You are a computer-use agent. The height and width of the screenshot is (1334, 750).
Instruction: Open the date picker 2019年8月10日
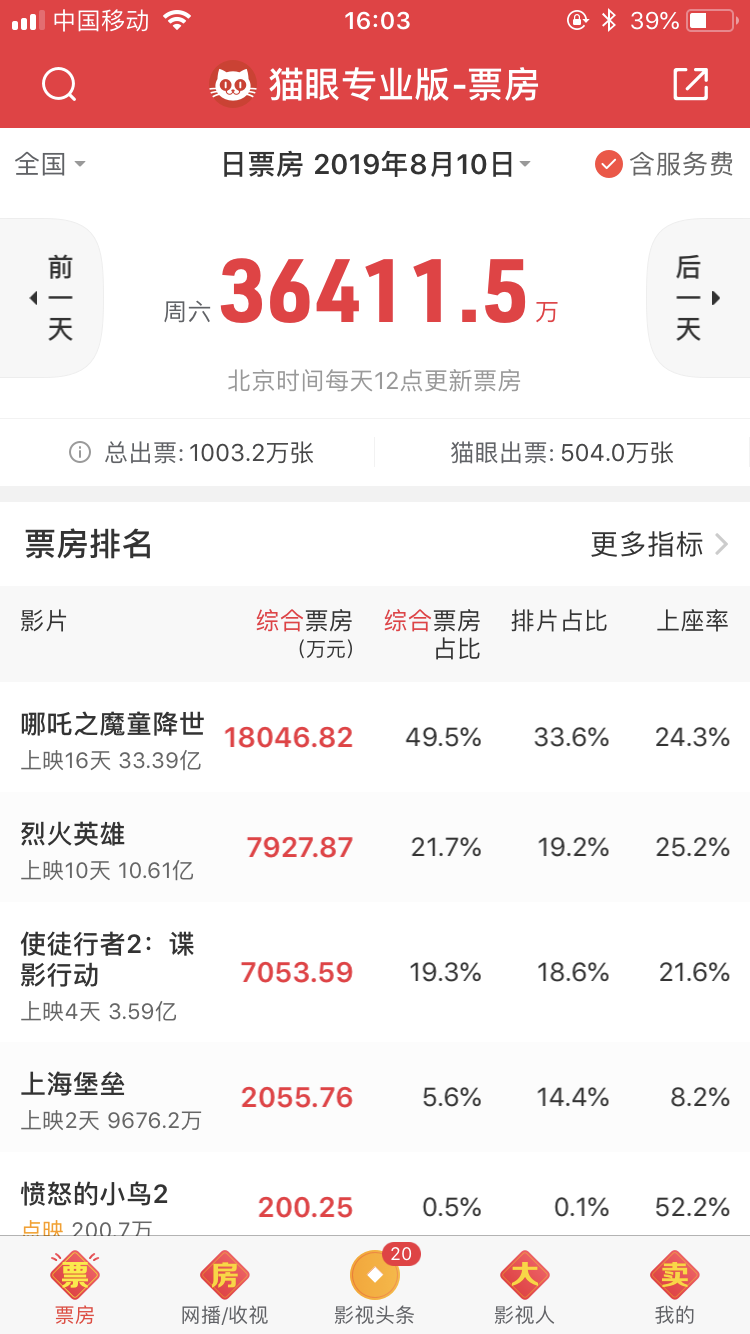point(376,164)
